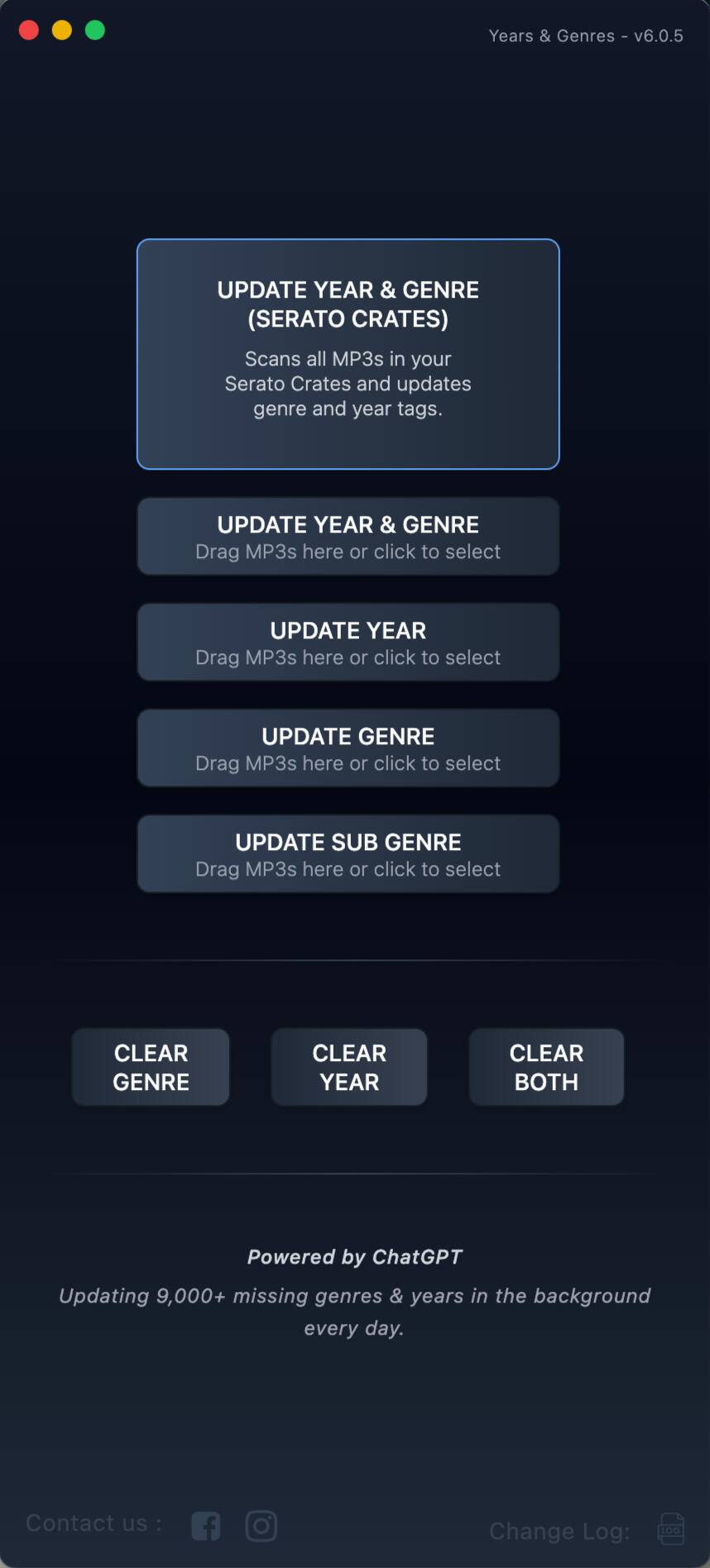
Task: Hit the Clear Genre button
Action: click(x=151, y=1067)
